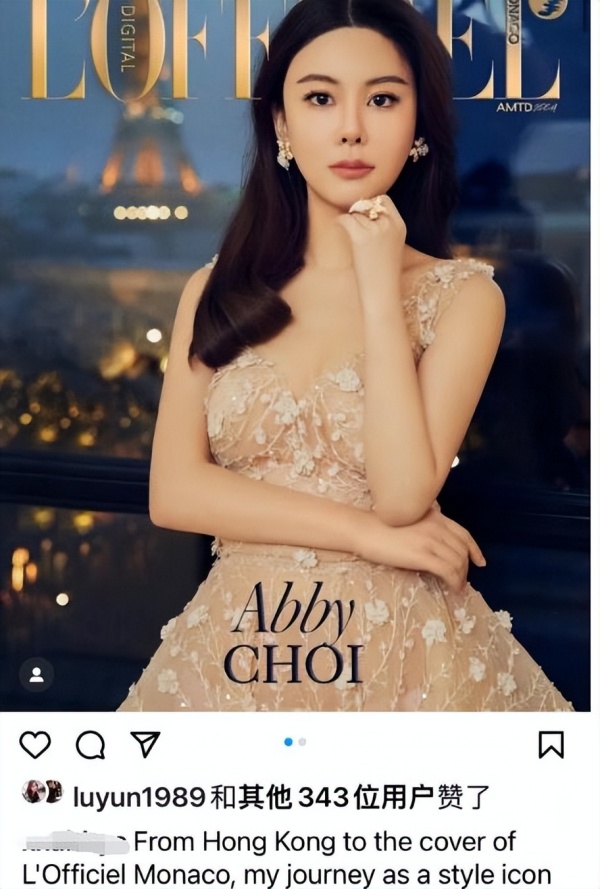Like this post with the heart icon

tap(35, 744)
